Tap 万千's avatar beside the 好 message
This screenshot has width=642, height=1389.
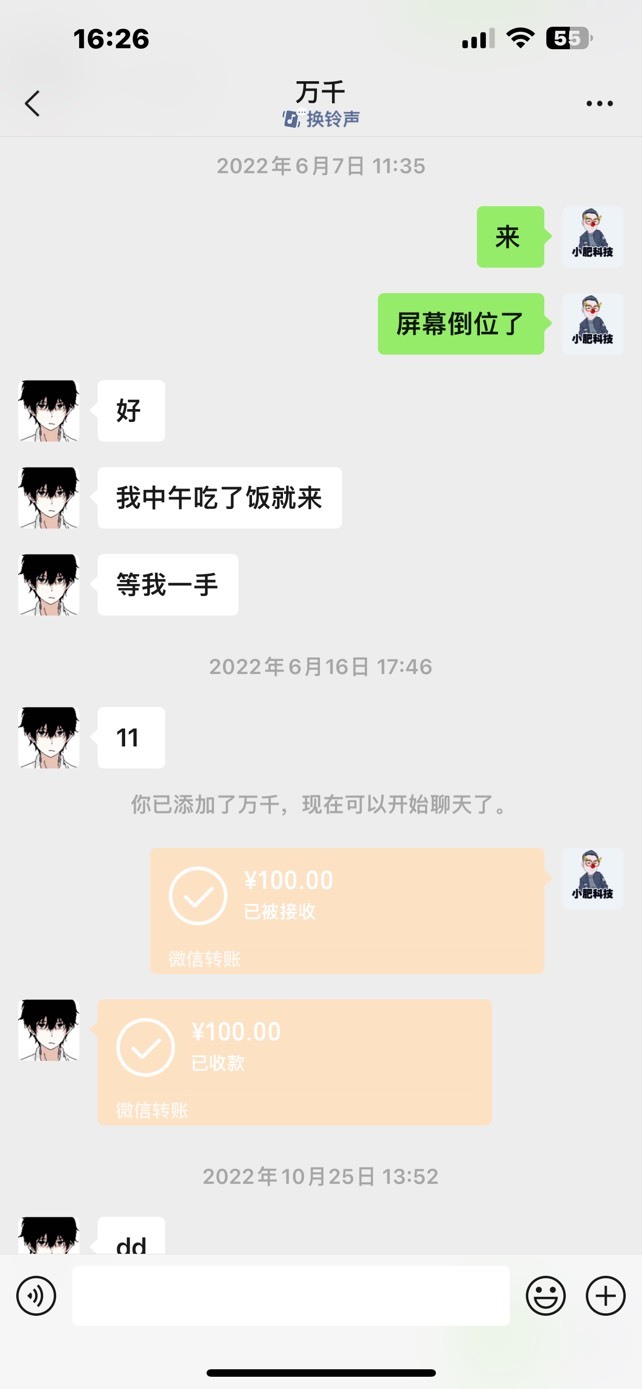coord(49,410)
